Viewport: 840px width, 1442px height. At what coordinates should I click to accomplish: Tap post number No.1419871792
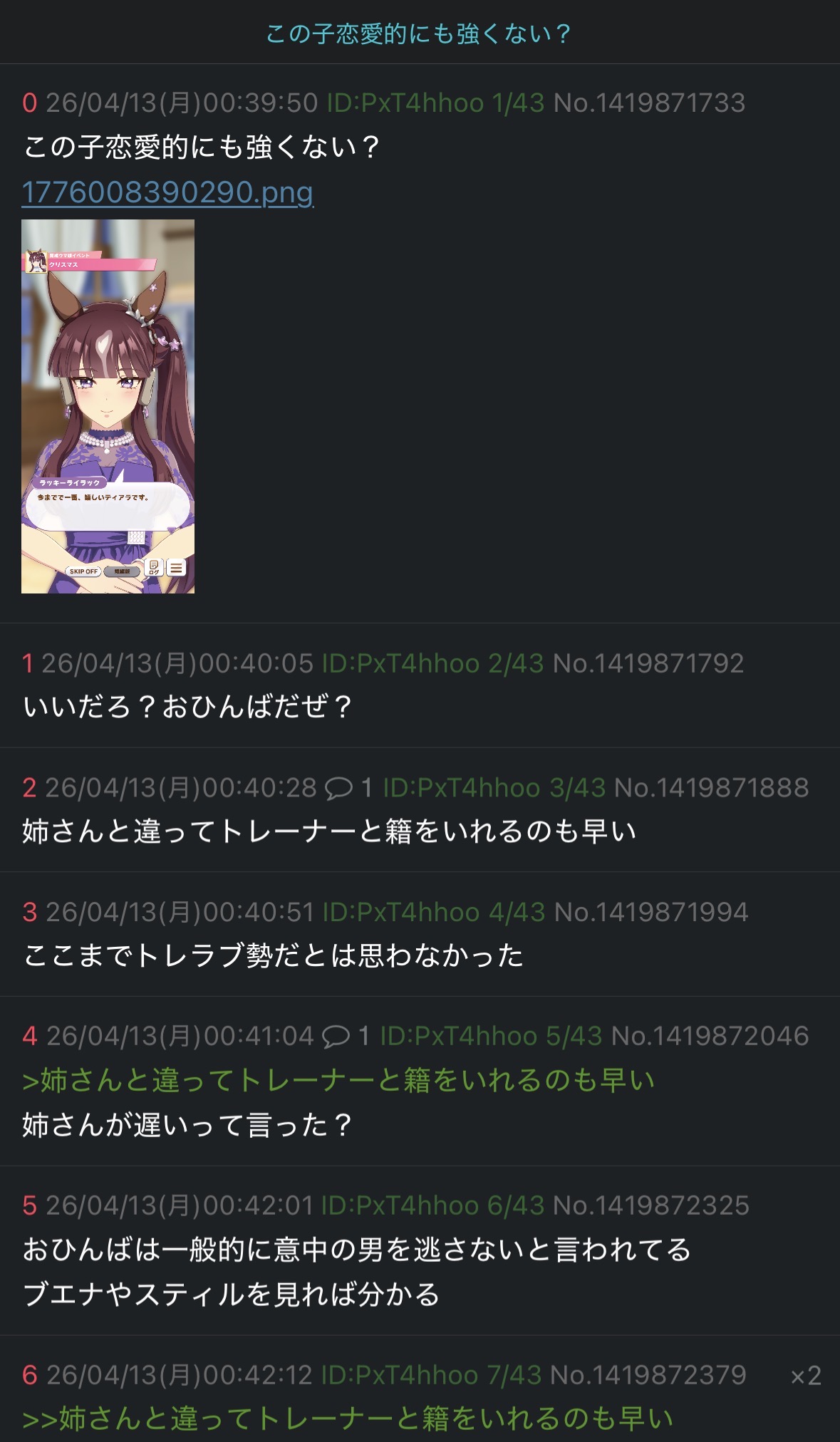(648, 664)
